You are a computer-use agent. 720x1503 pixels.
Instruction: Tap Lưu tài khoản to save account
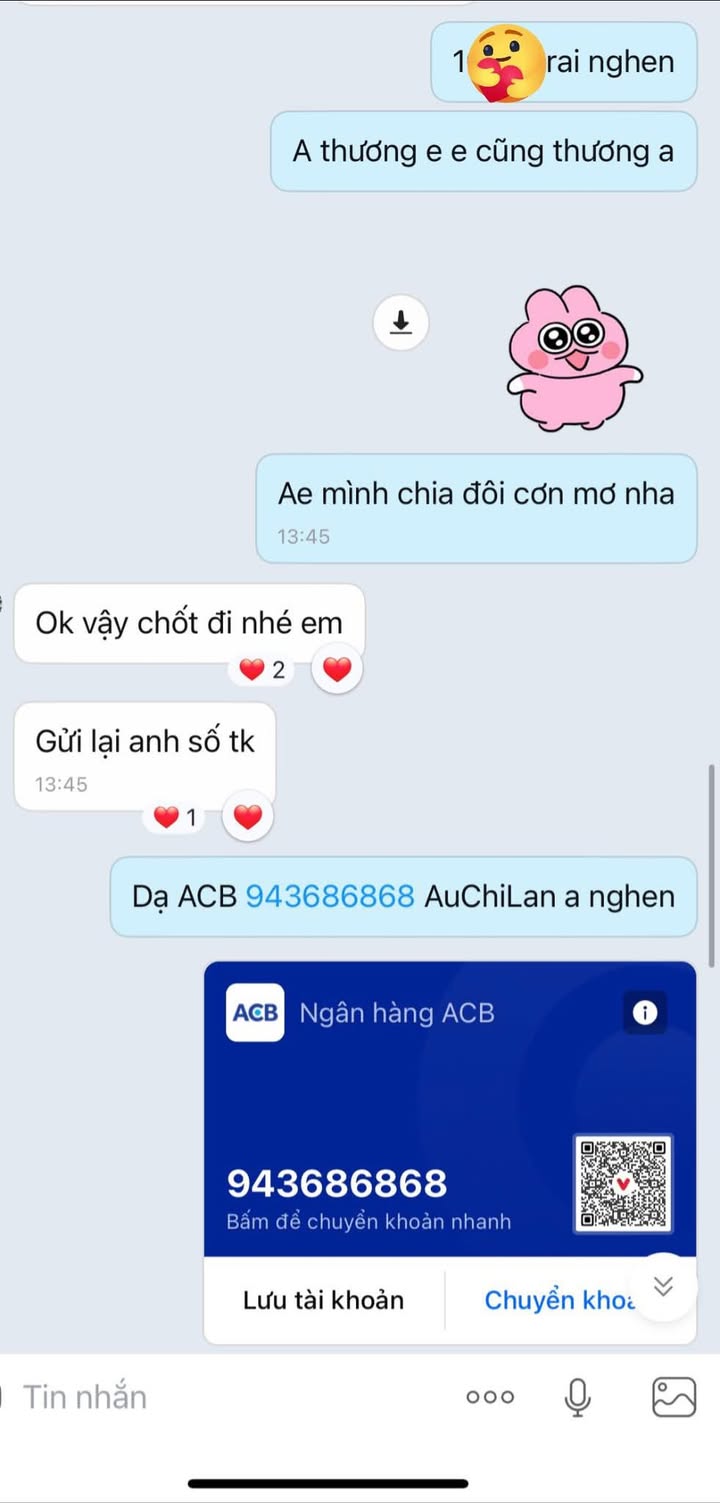tap(323, 1300)
